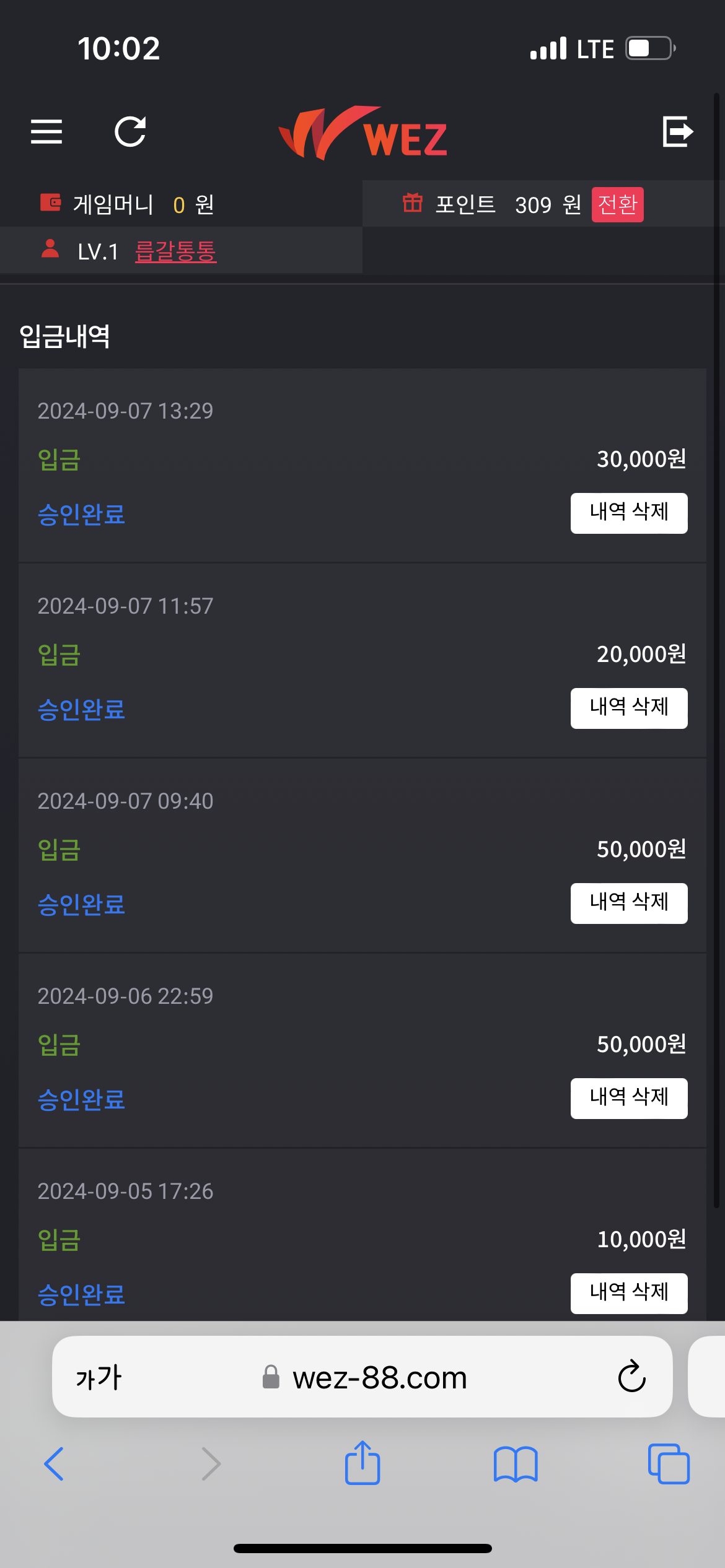Viewport: 725px width, 1568px height.
Task: Show all open Safari tabs
Action: coord(669,1464)
